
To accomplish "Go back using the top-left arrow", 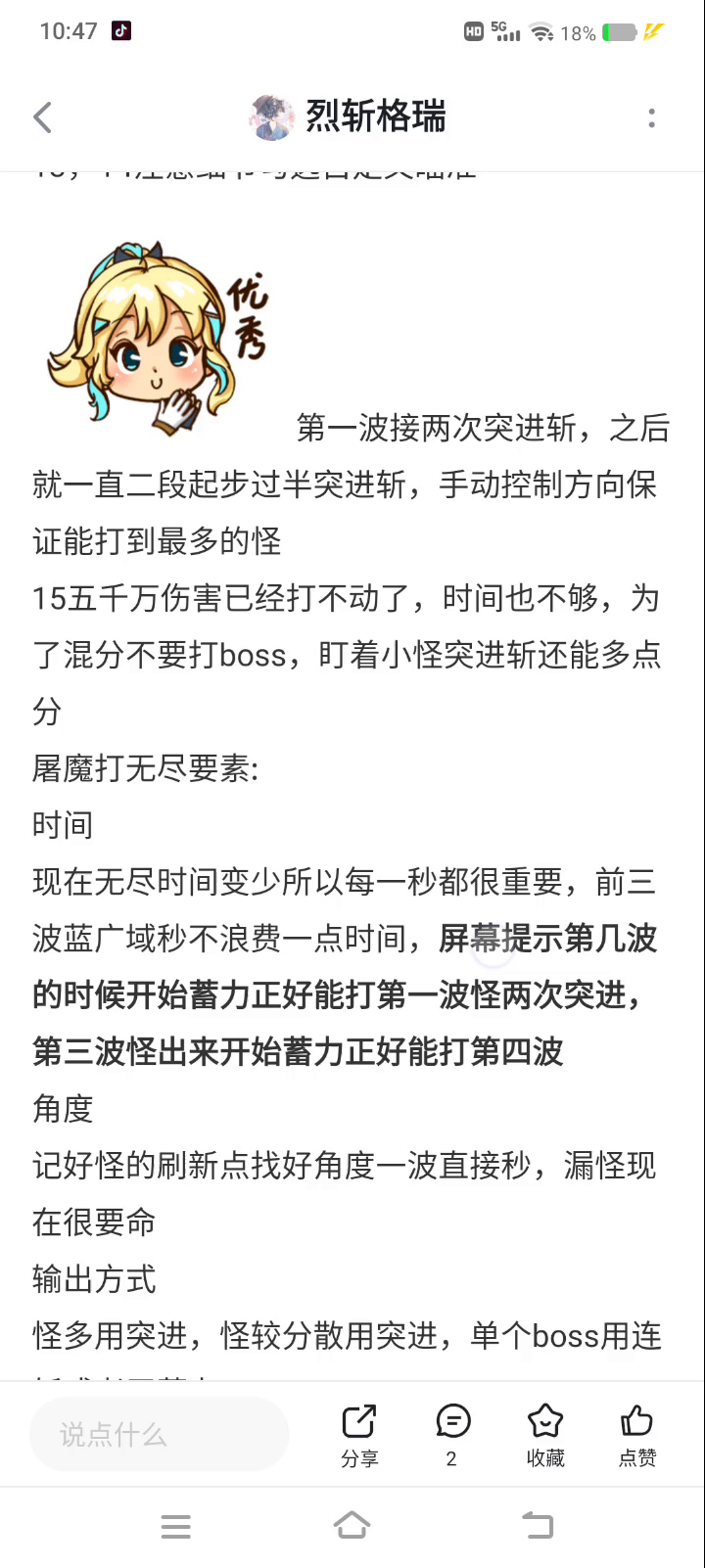I will click(42, 117).
